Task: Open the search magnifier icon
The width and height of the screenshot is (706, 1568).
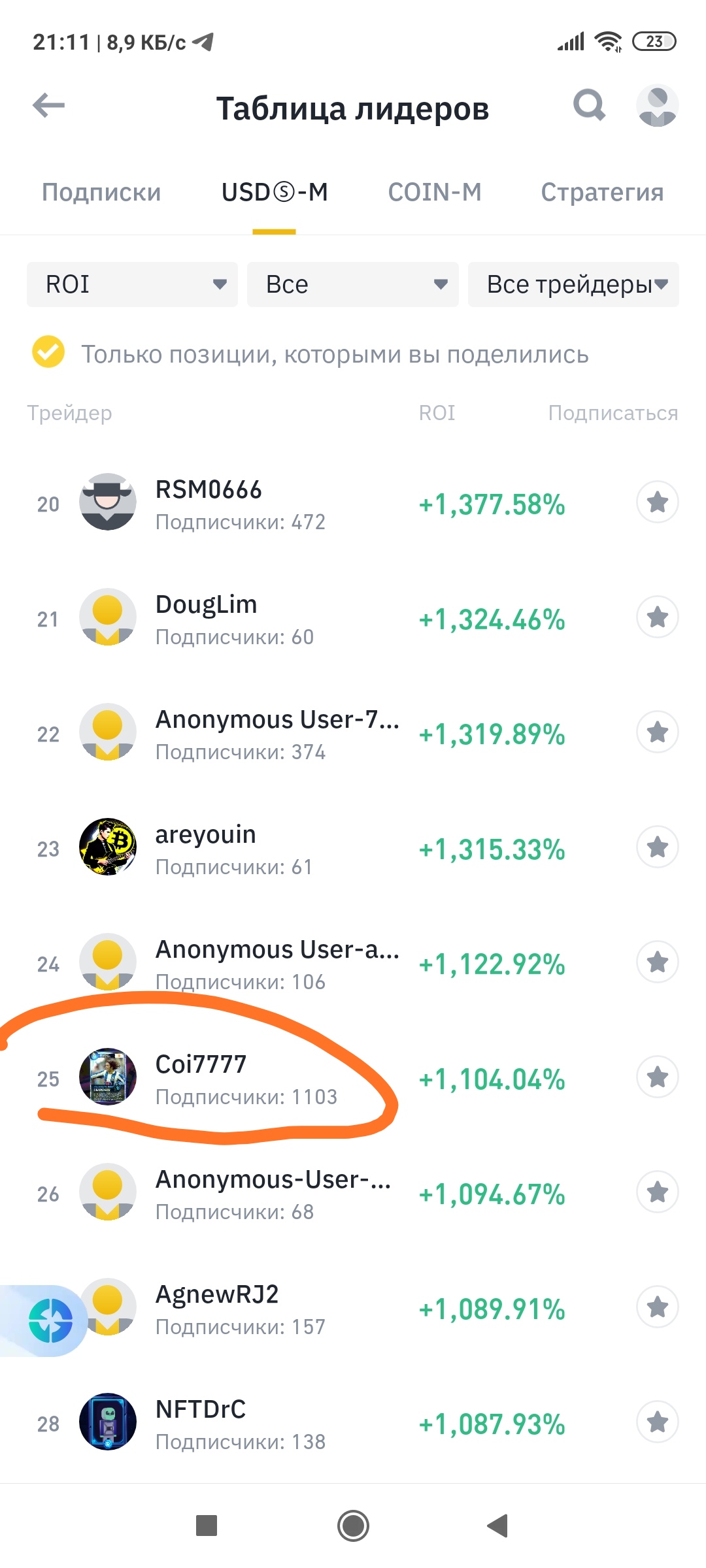Action: coord(589,105)
